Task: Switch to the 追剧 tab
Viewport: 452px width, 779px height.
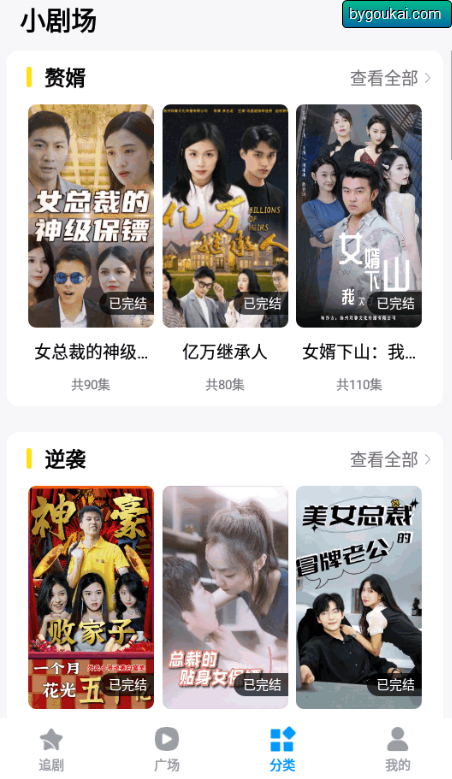Action: click(51, 749)
